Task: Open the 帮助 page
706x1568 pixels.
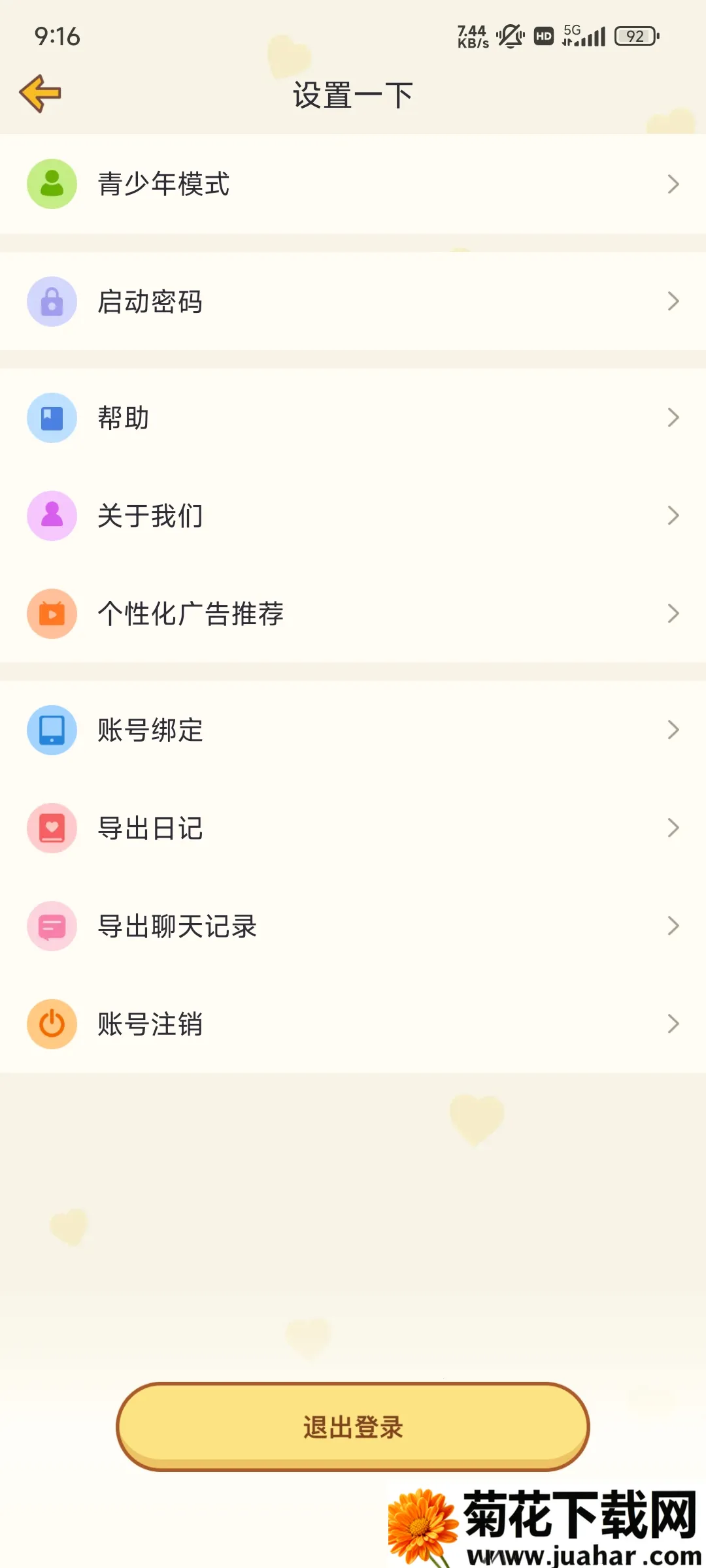Action: (353, 417)
